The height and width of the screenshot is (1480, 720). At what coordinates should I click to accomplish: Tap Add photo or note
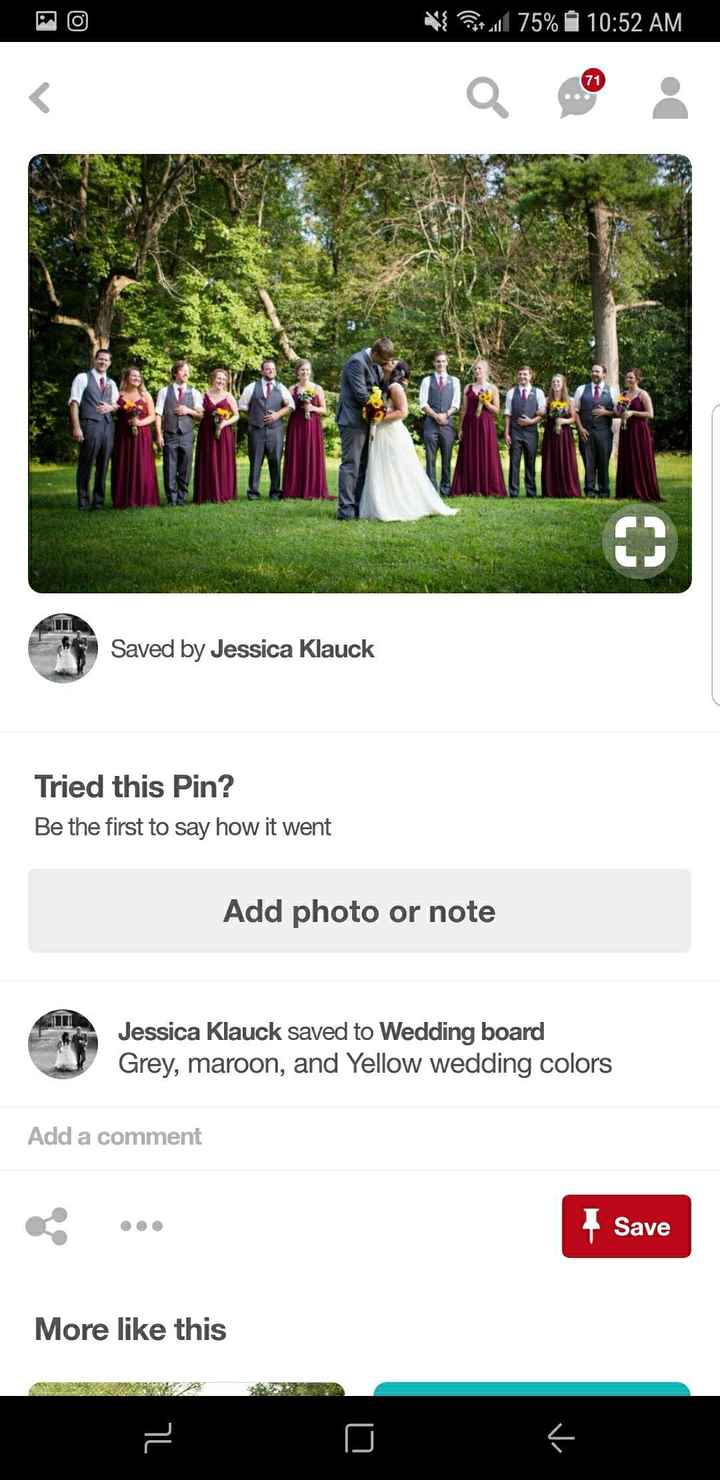(x=359, y=910)
